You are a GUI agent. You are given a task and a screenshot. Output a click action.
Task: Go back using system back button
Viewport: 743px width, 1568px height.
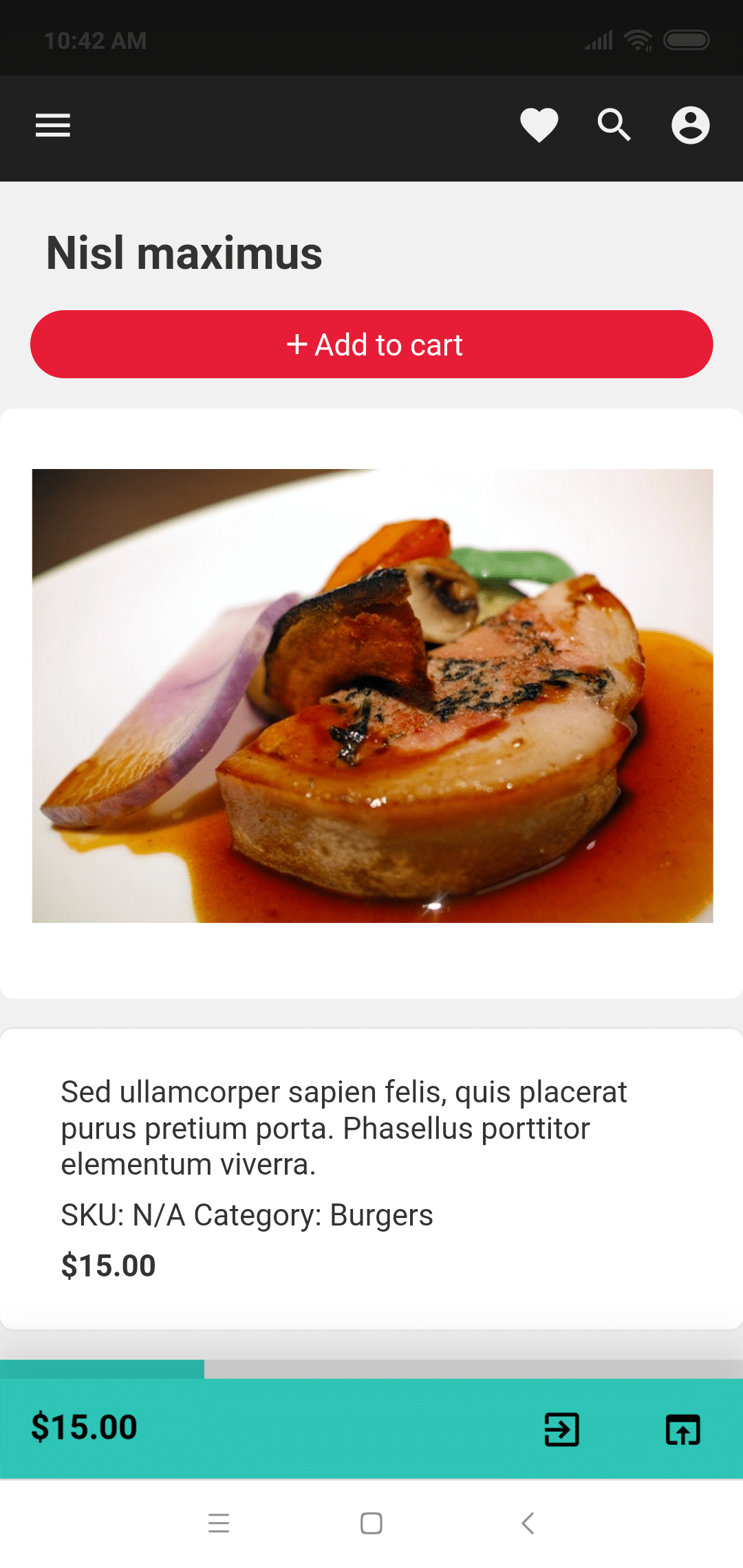click(x=528, y=1523)
